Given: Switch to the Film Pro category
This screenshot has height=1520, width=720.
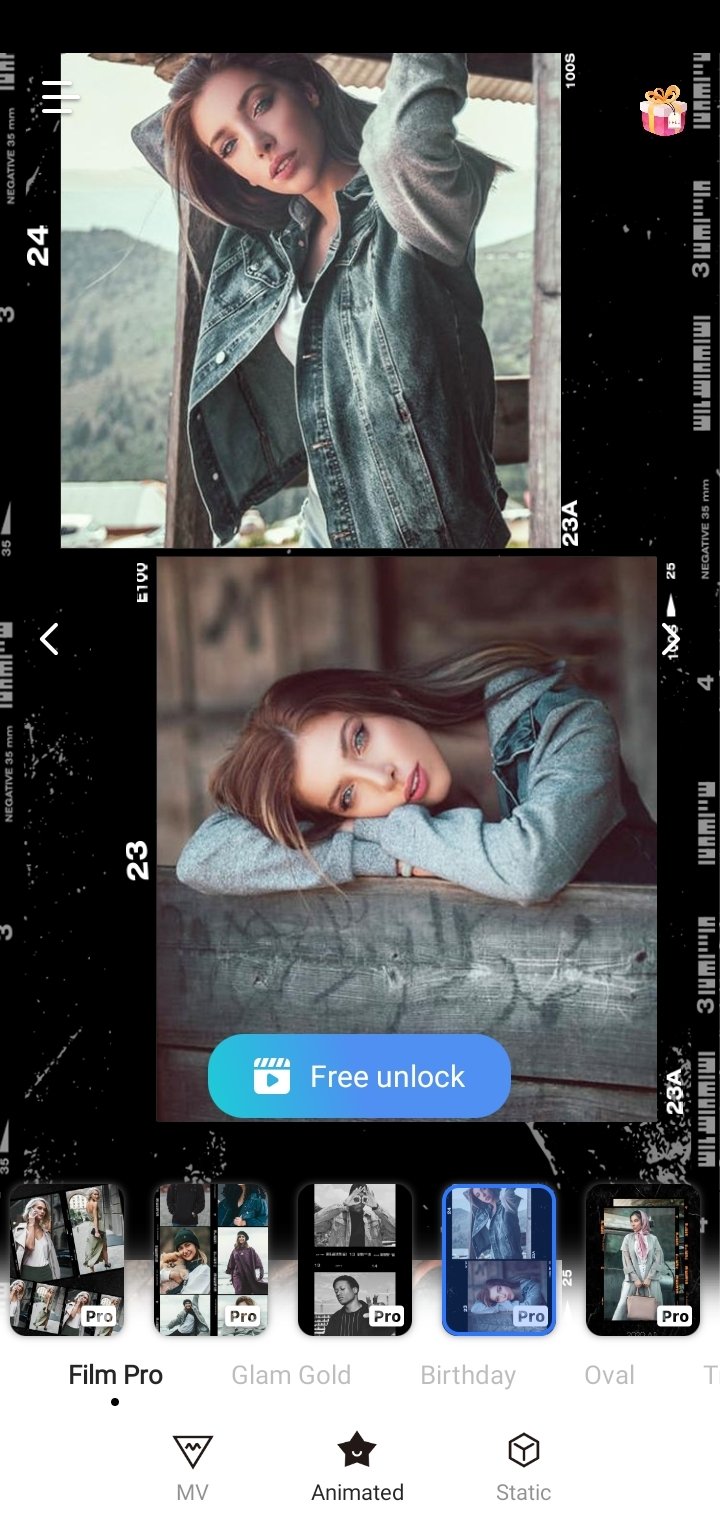Looking at the screenshot, I should (x=116, y=1375).
